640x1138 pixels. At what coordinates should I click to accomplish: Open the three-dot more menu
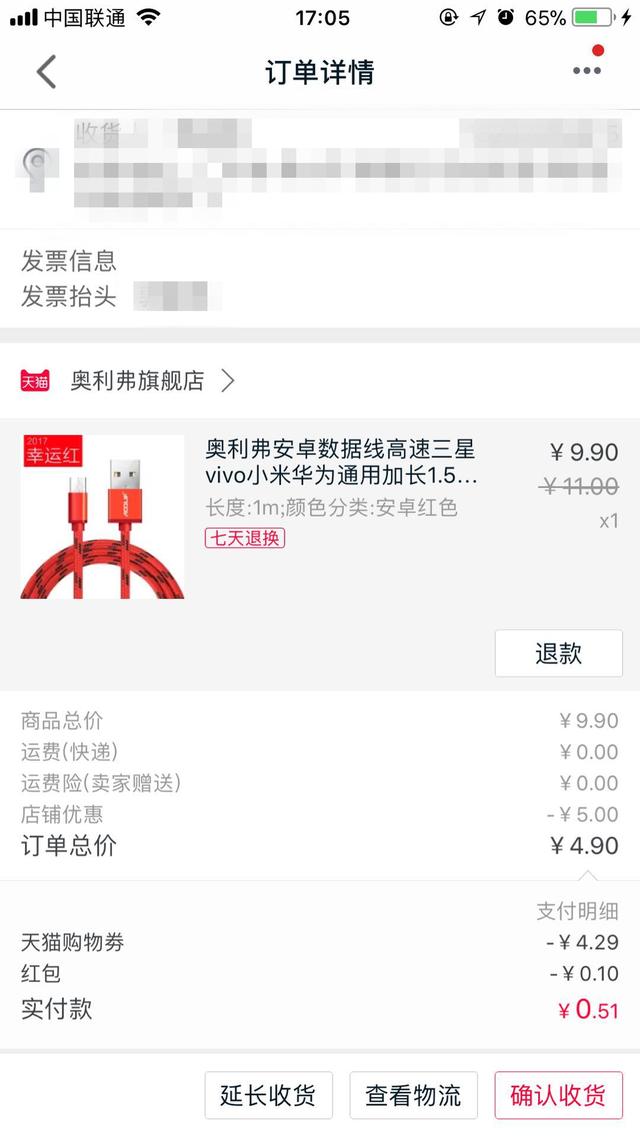coord(587,70)
